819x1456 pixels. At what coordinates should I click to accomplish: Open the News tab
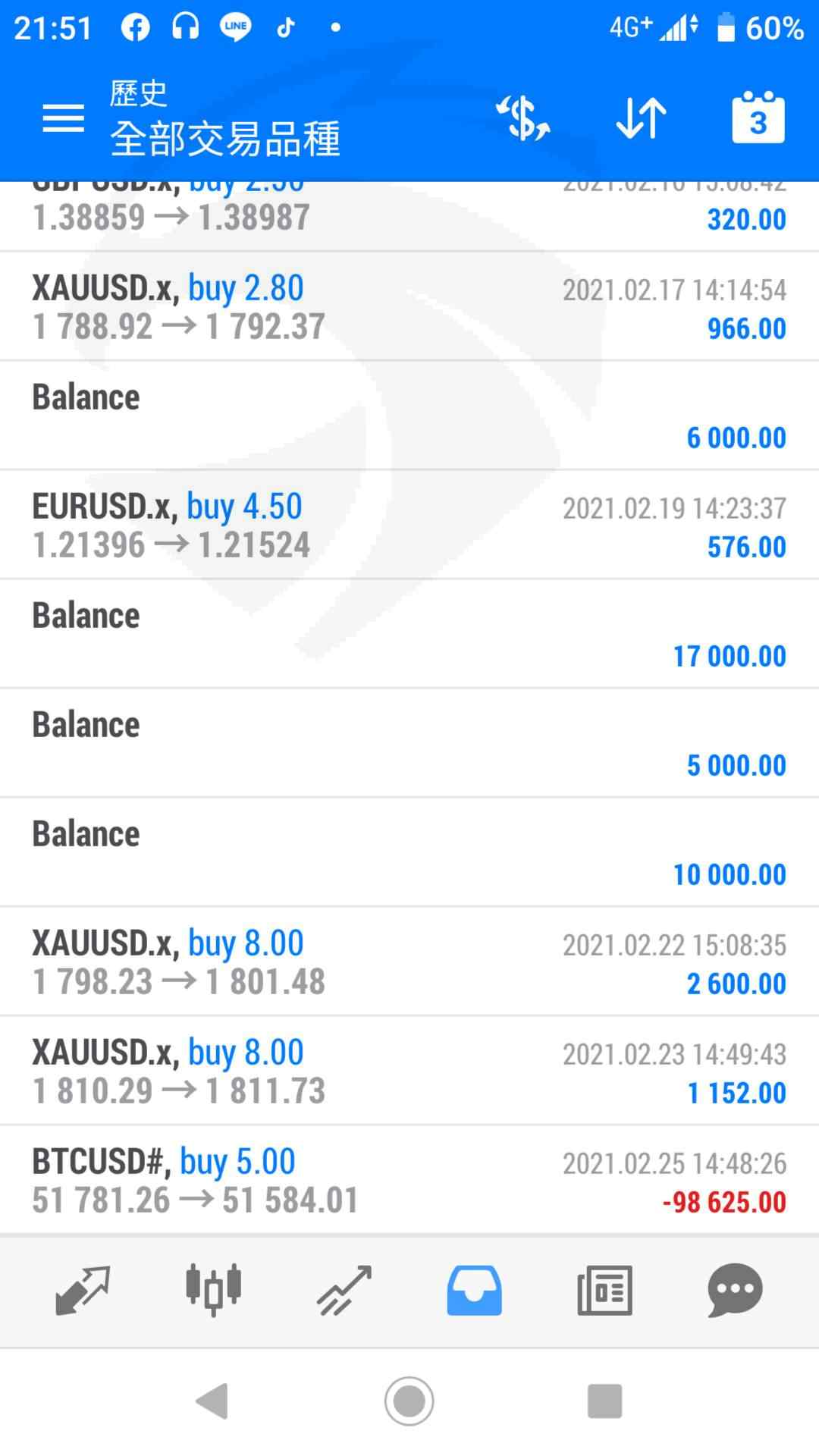coord(604,1290)
